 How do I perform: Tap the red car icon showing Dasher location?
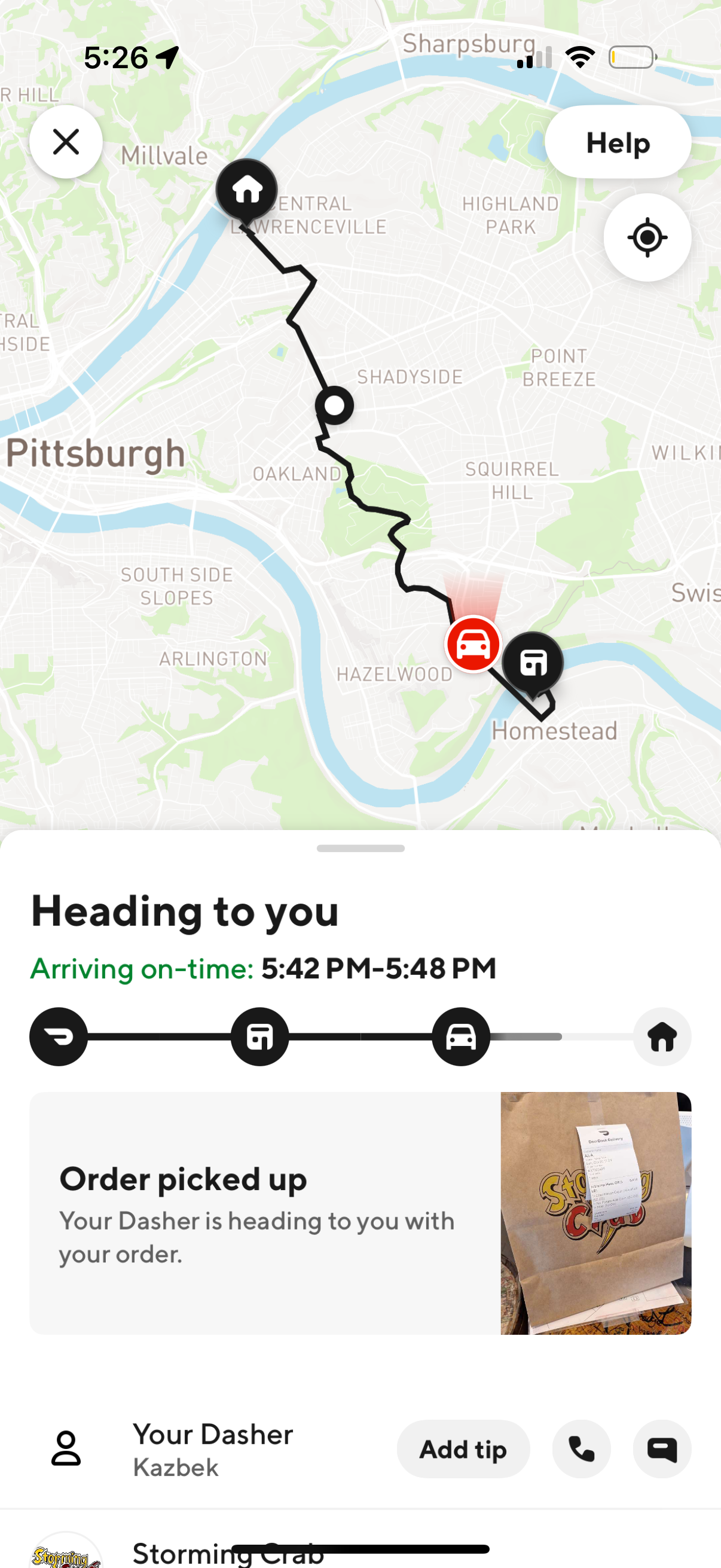pos(473,643)
